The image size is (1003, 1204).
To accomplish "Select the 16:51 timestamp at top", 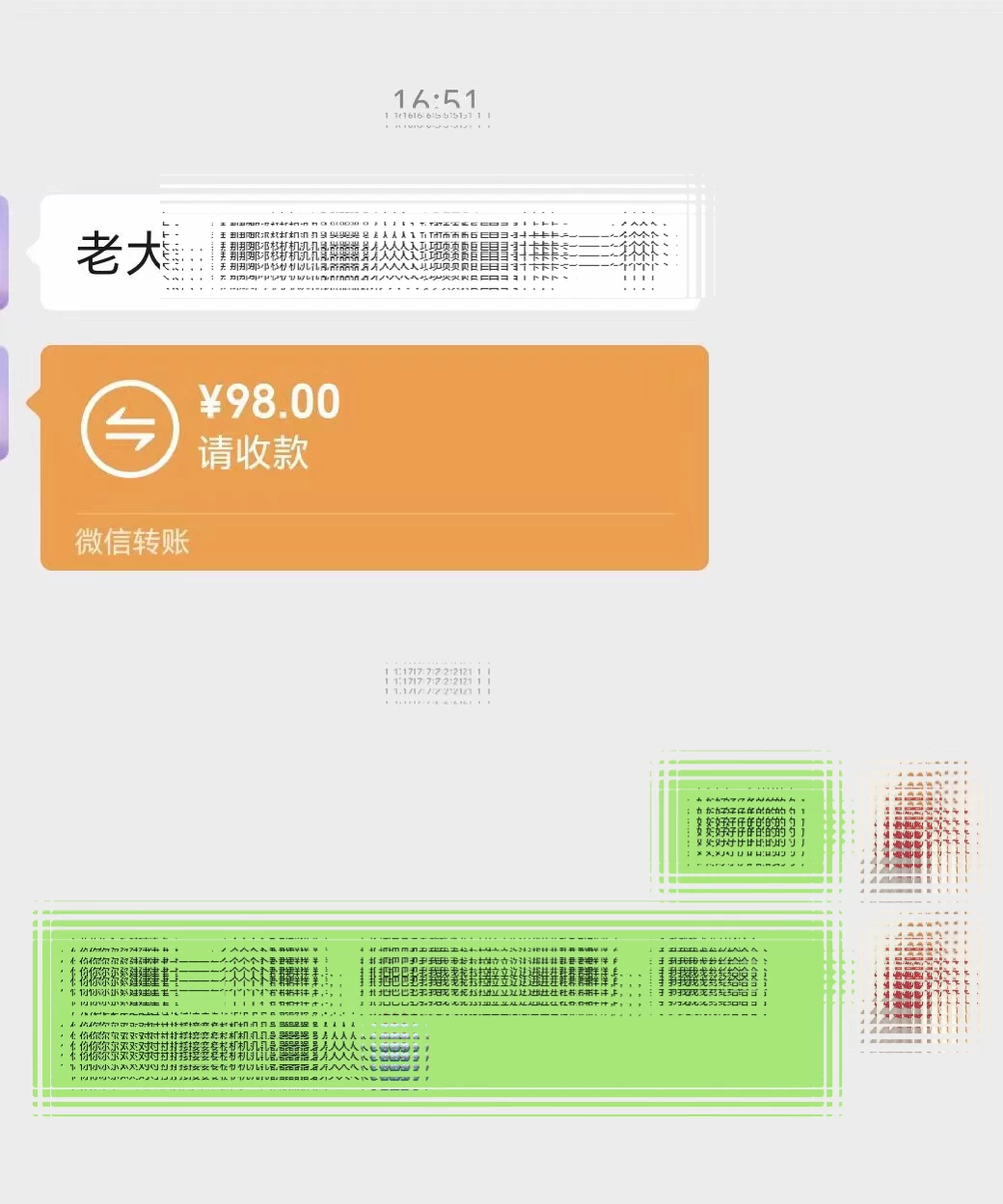I will pyautogui.click(x=436, y=98).
